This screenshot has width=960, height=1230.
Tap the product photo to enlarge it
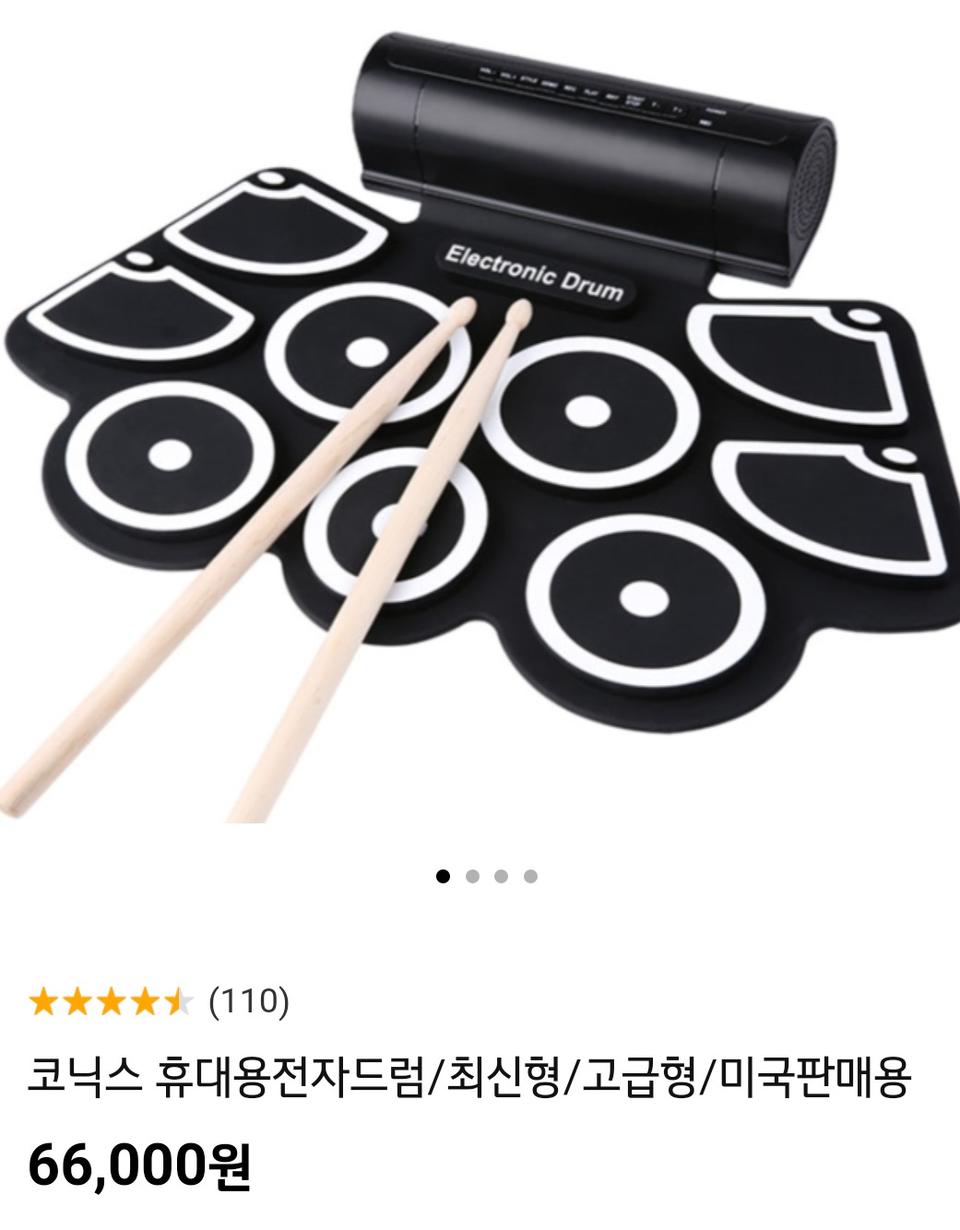(x=480, y=420)
